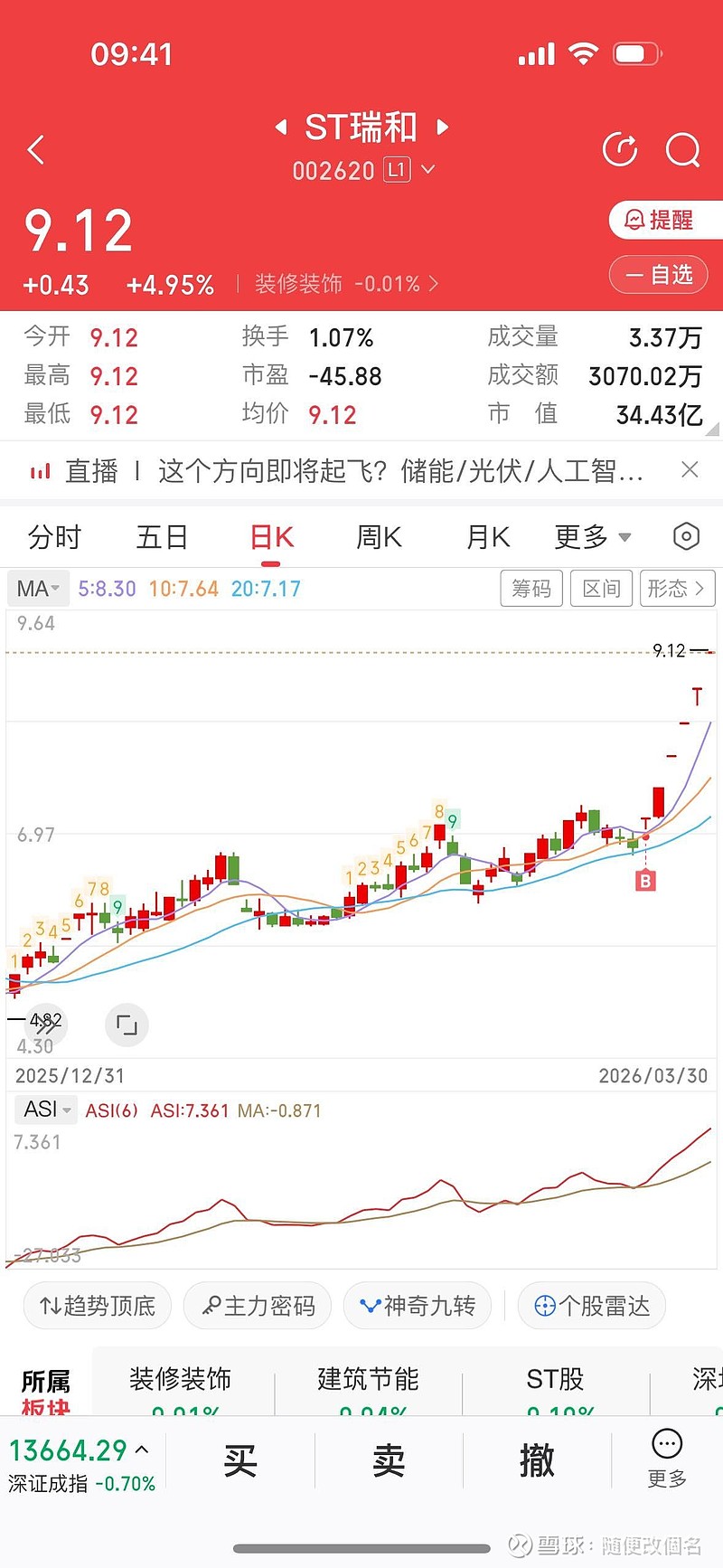Tap the 卖 sell button
723x1568 pixels.
point(389,1460)
